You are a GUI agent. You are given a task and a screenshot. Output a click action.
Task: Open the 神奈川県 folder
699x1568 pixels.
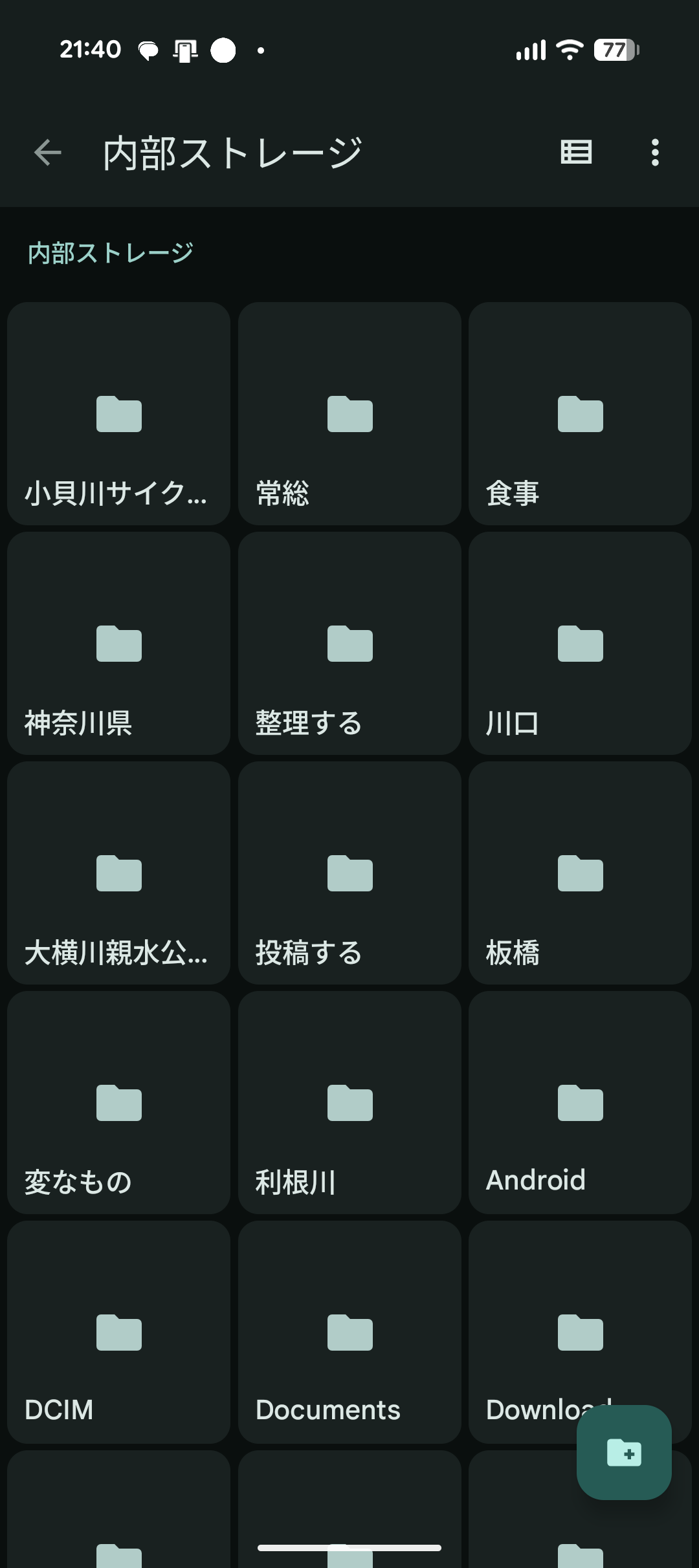[119, 644]
